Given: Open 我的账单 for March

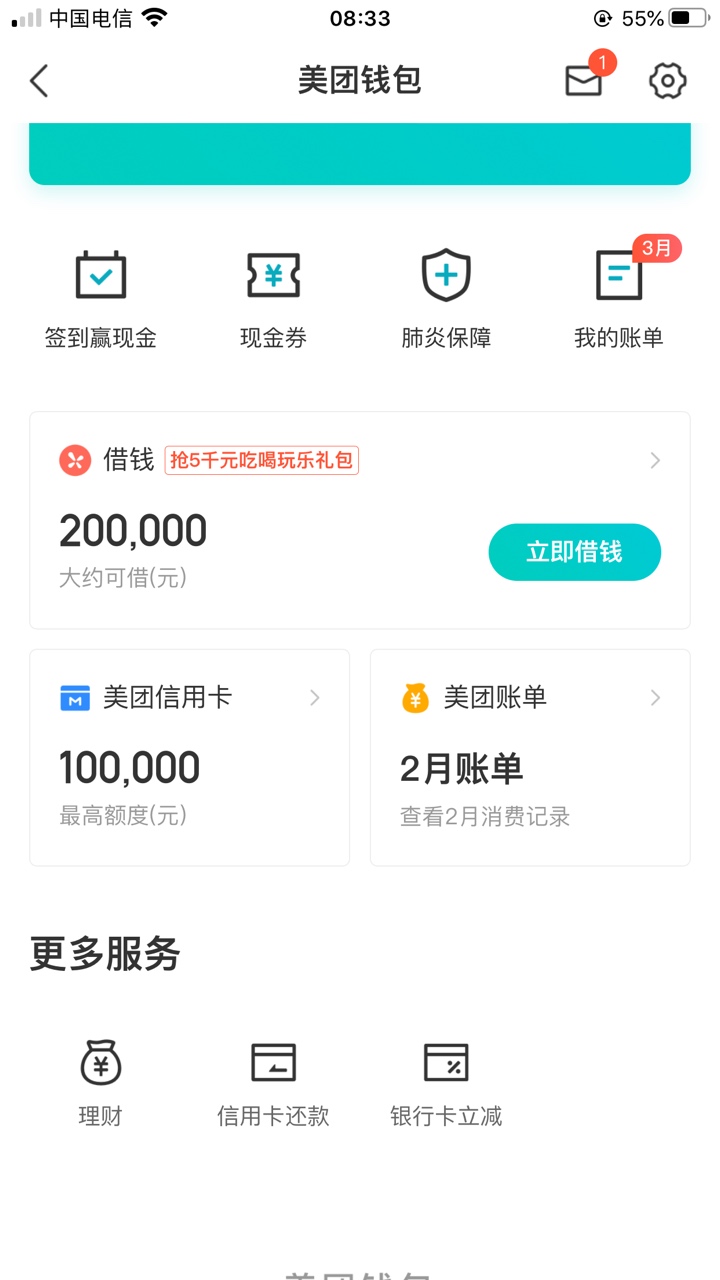Looking at the screenshot, I should 619,299.
